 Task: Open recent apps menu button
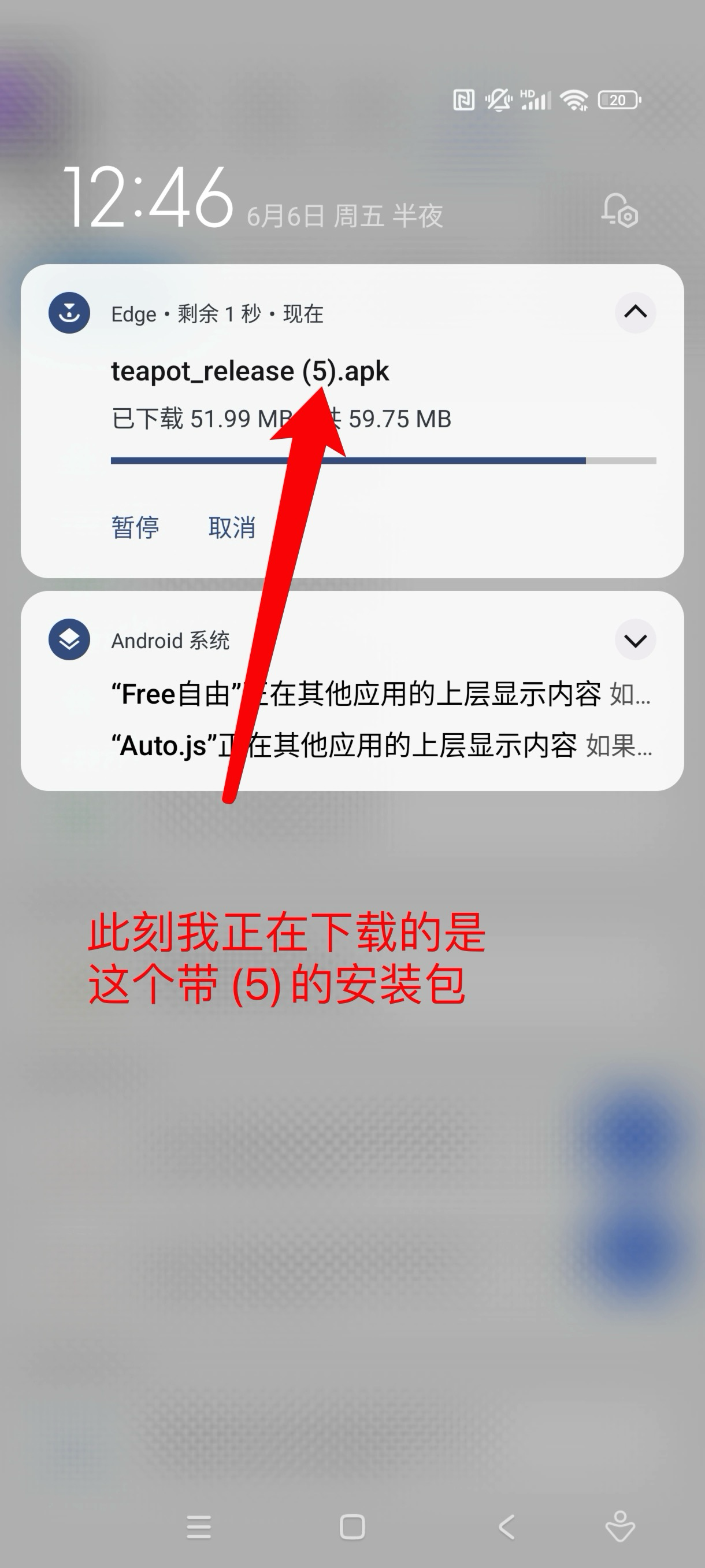tap(199, 1526)
